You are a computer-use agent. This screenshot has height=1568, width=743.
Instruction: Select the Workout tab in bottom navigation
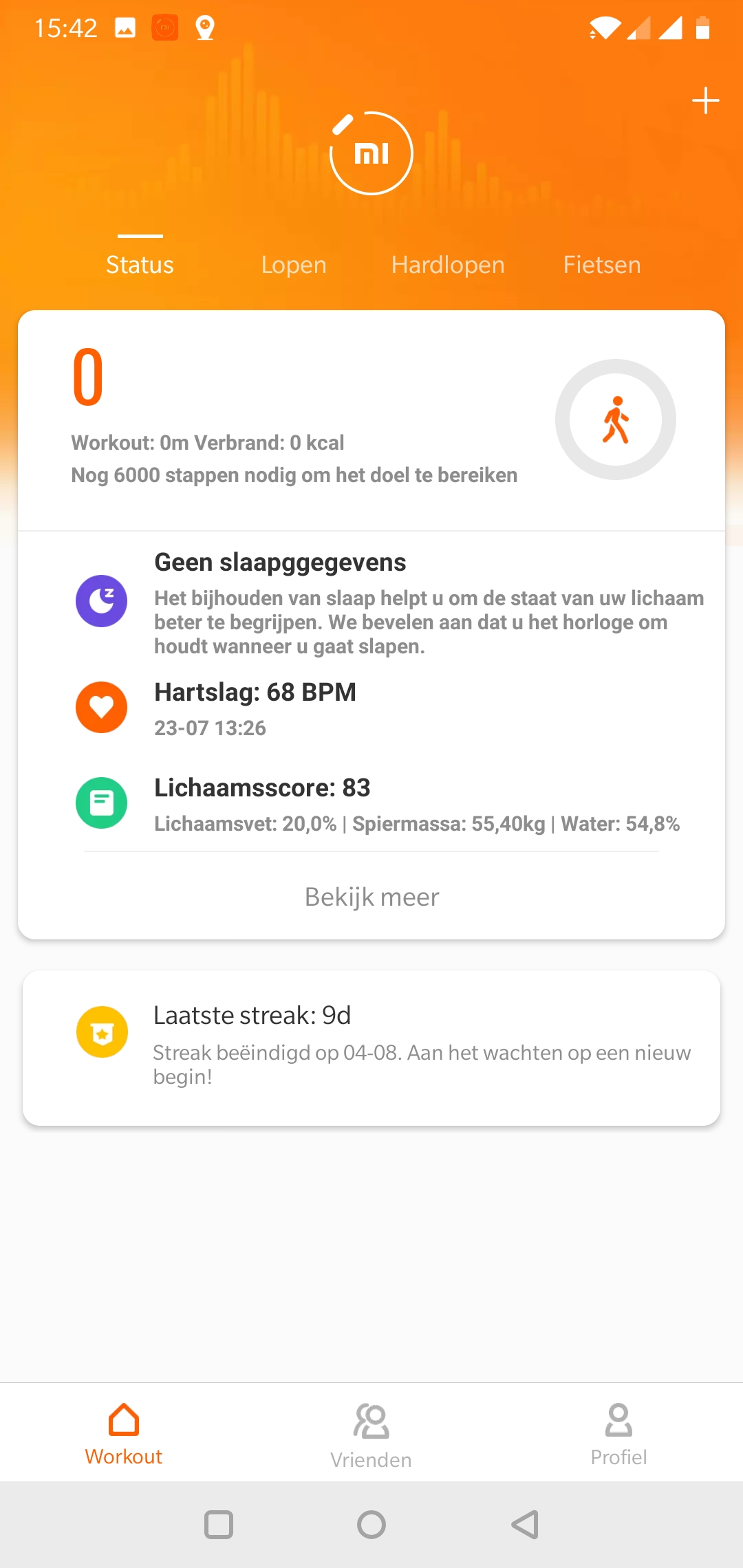124,1435
